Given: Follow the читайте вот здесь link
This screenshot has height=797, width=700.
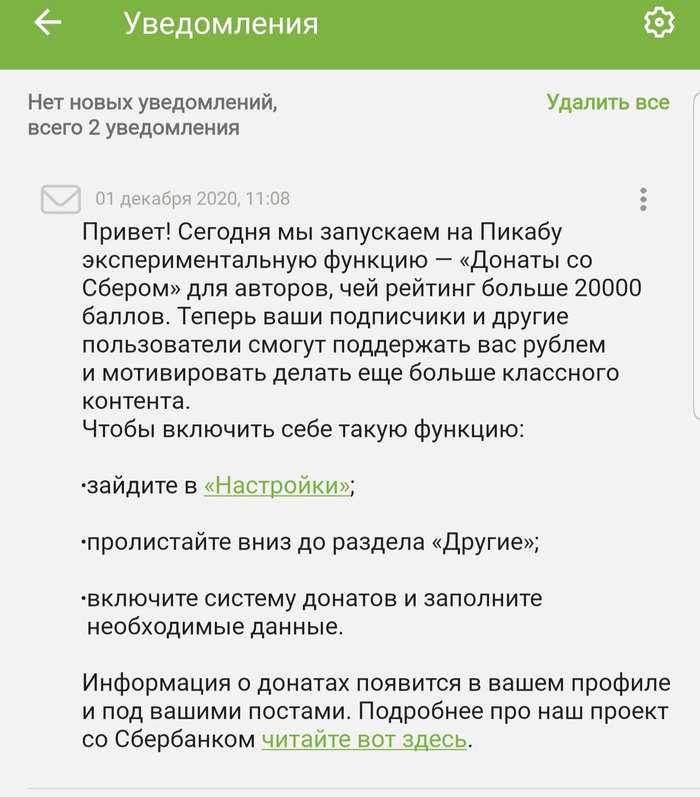Looking at the screenshot, I should [x=364, y=740].
